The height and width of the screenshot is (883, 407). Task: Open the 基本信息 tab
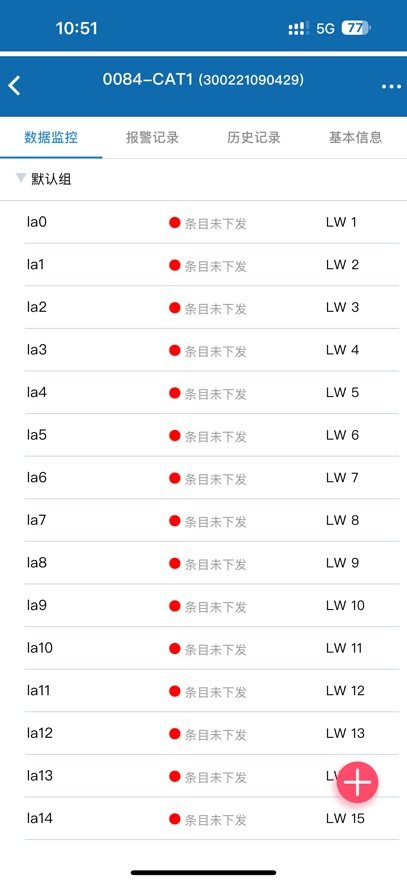pos(355,137)
